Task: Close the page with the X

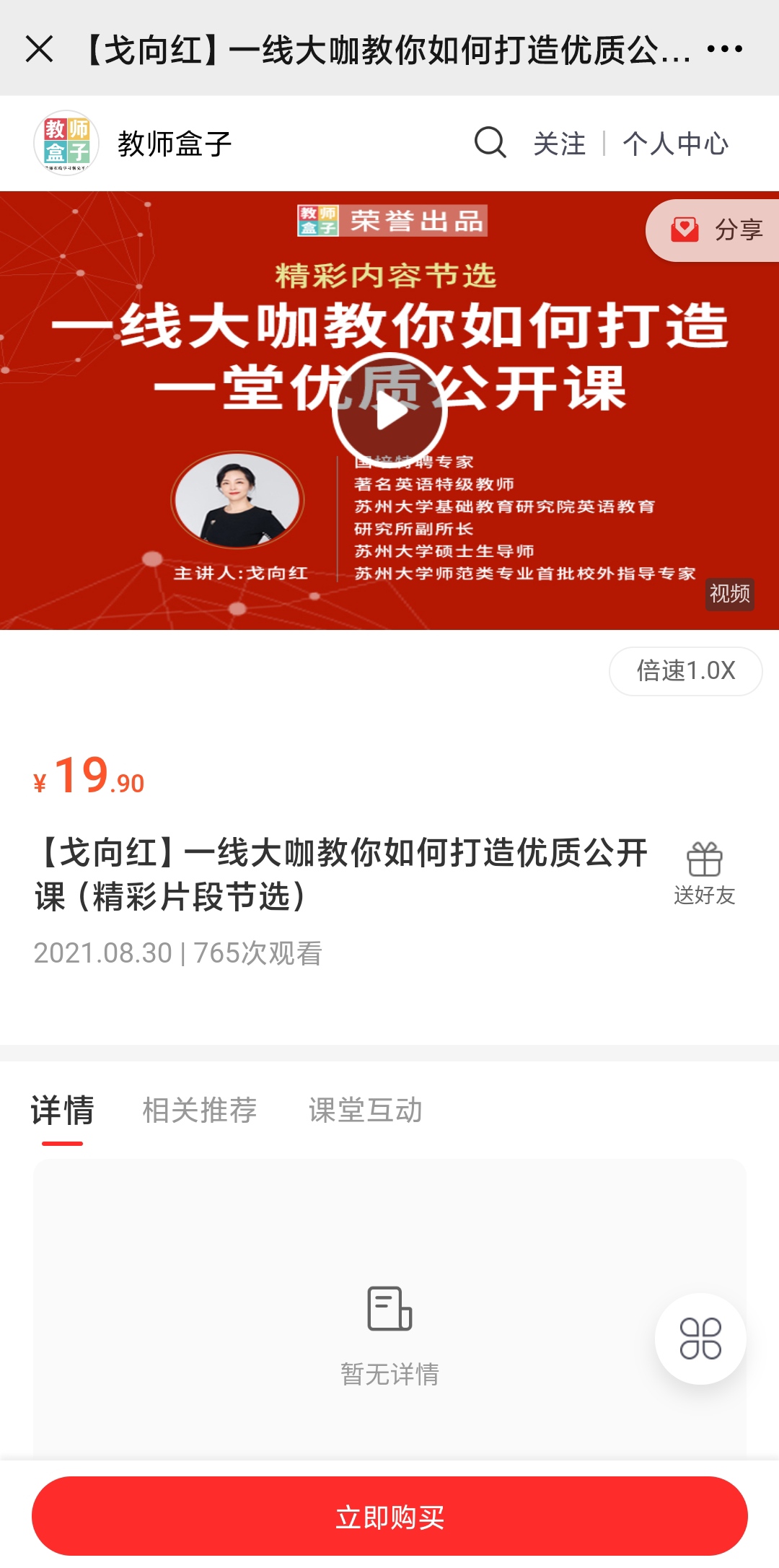Action: (x=40, y=49)
